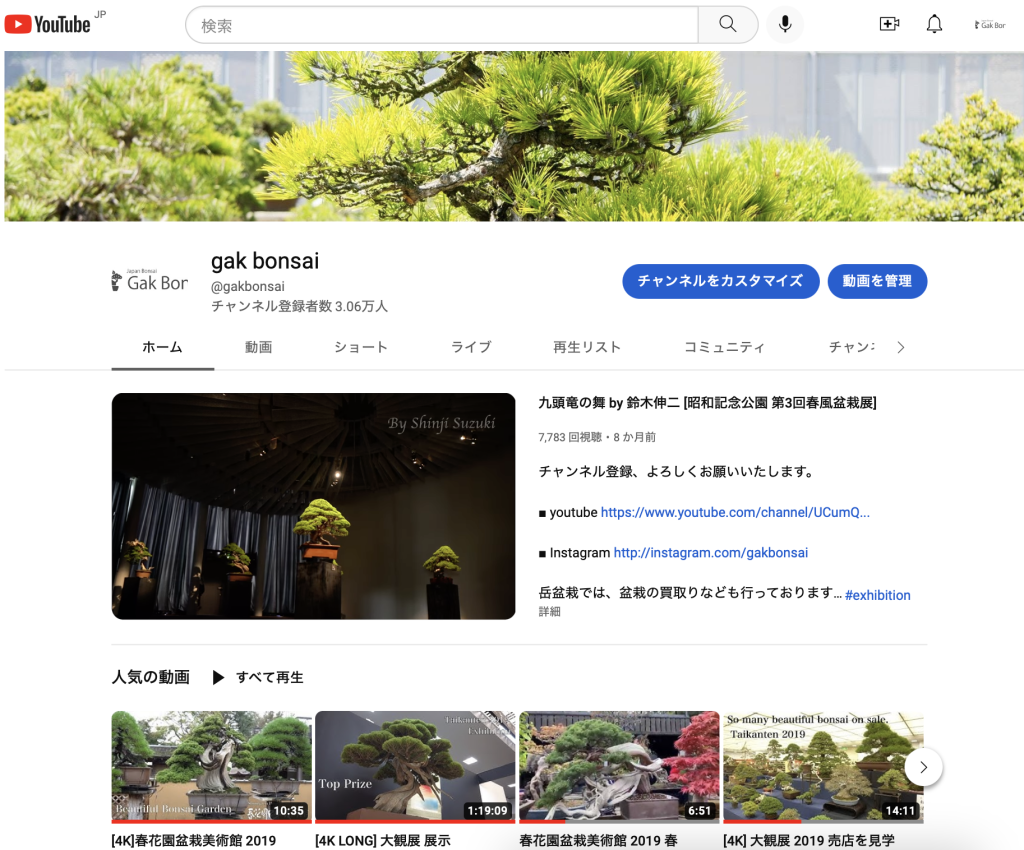
Task: Play the featured 九頭竜の舞 video
Action: [x=313, y=506]
